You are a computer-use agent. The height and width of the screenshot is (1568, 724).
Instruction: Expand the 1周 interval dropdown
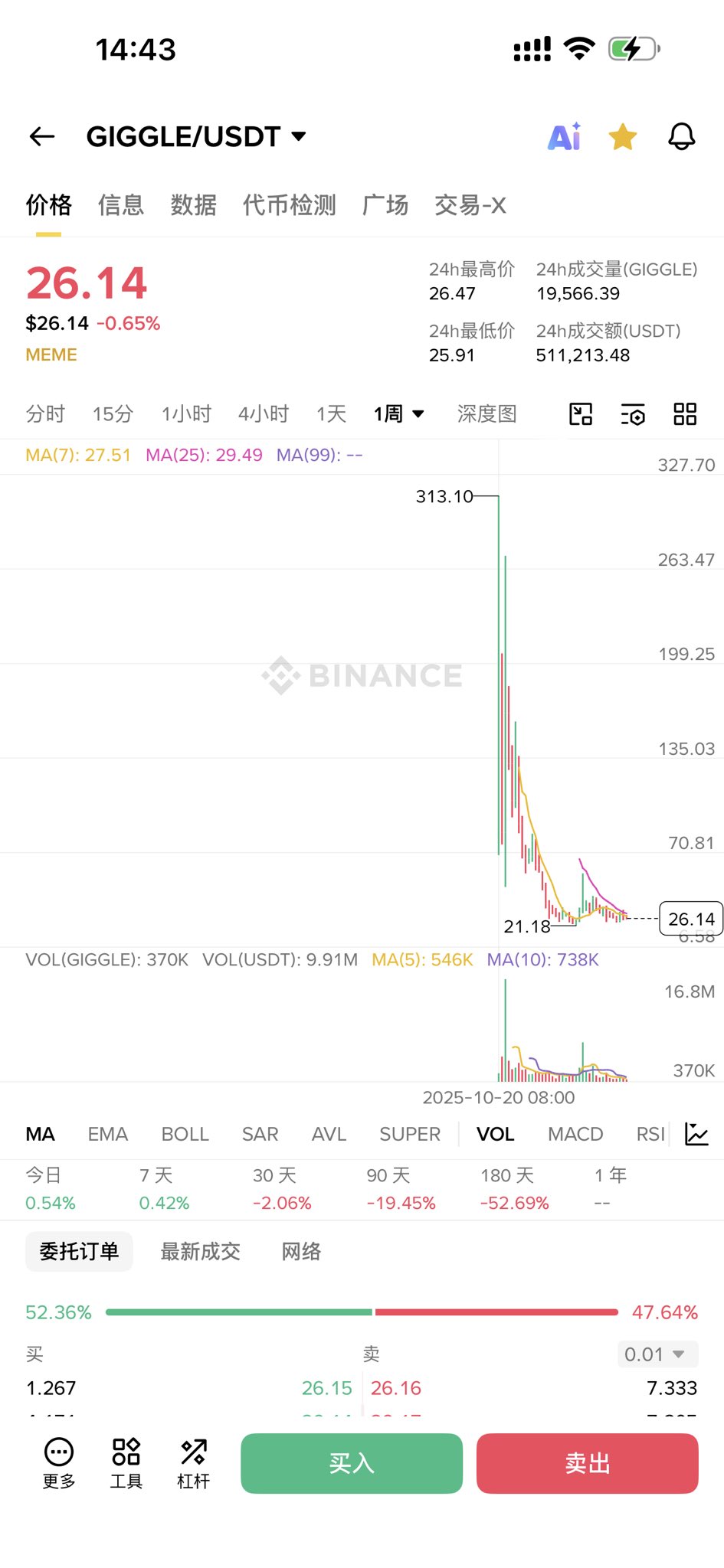click(398, 414)
